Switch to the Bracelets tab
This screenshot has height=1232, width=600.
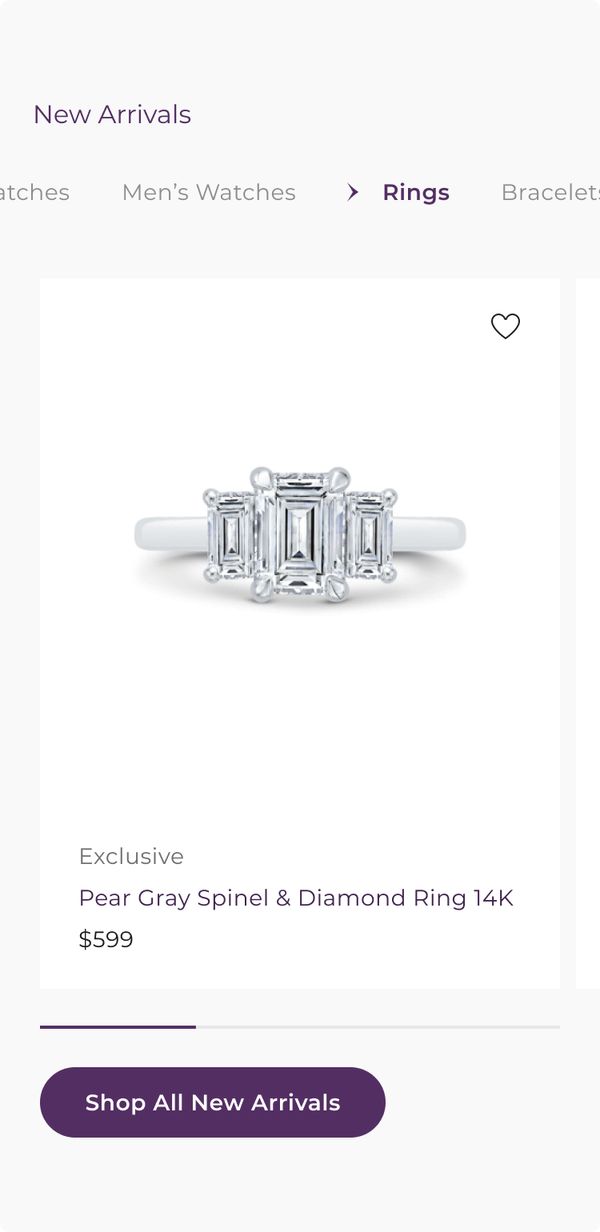tap(550, 192)
